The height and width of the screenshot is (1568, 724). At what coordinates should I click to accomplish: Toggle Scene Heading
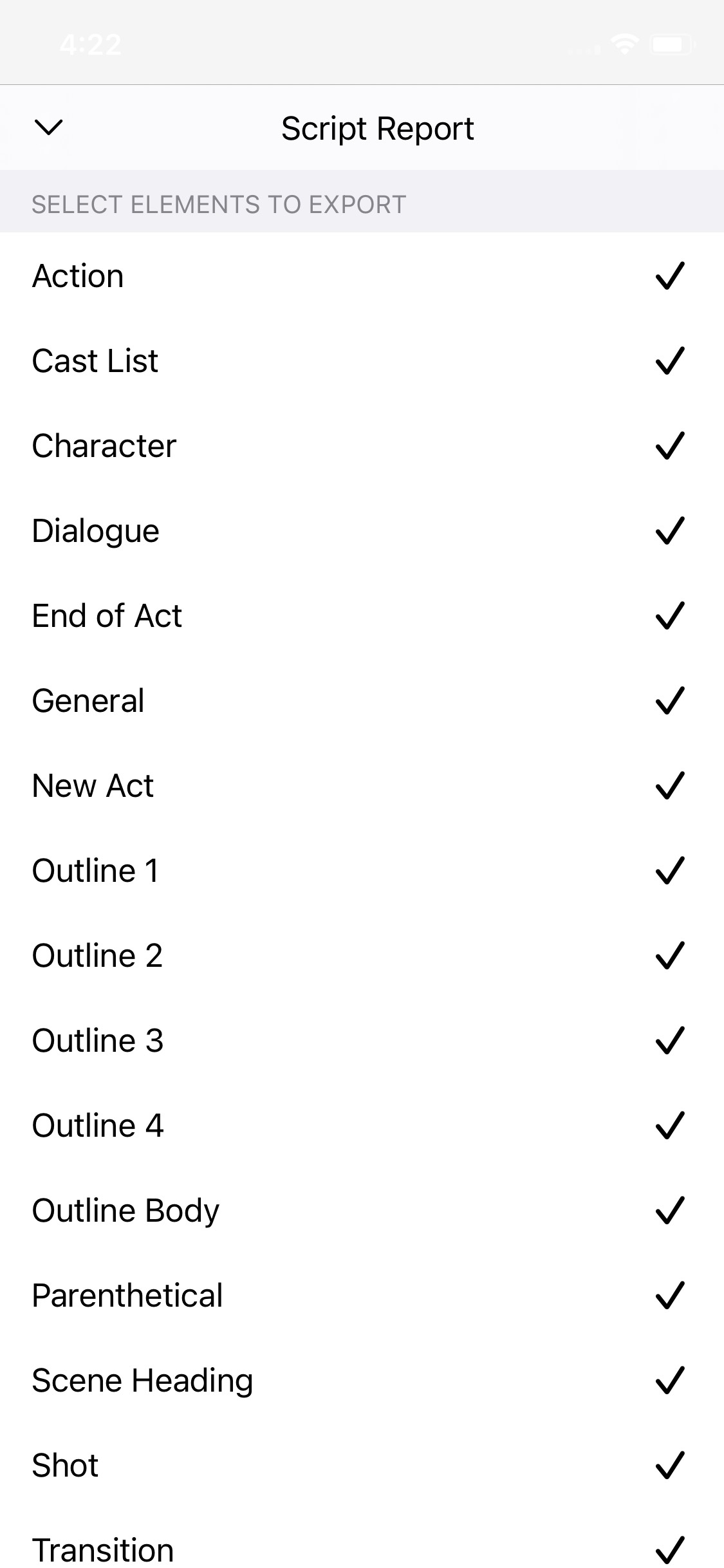tap(362, 1380)
